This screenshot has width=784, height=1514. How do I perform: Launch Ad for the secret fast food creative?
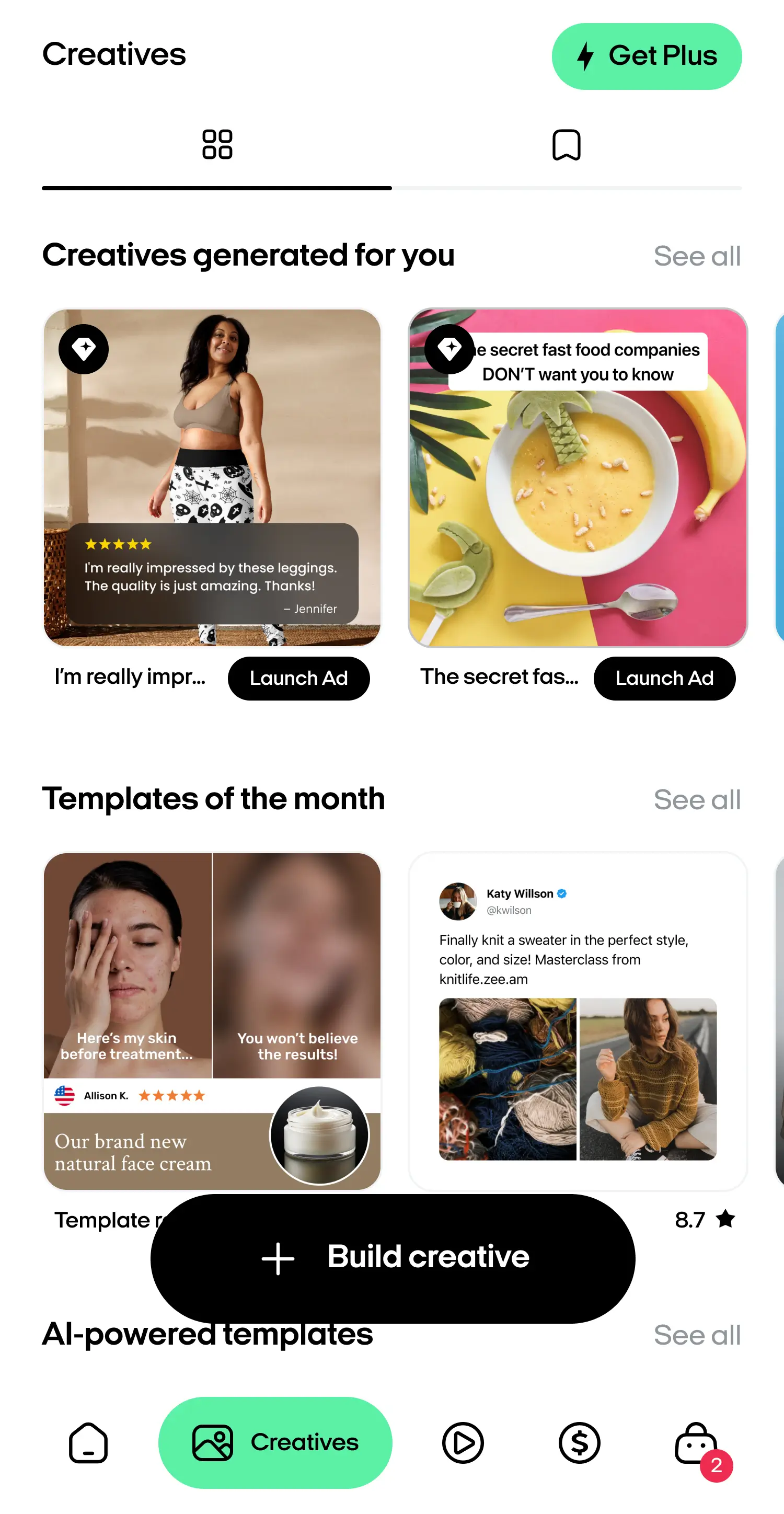(663, 678)
